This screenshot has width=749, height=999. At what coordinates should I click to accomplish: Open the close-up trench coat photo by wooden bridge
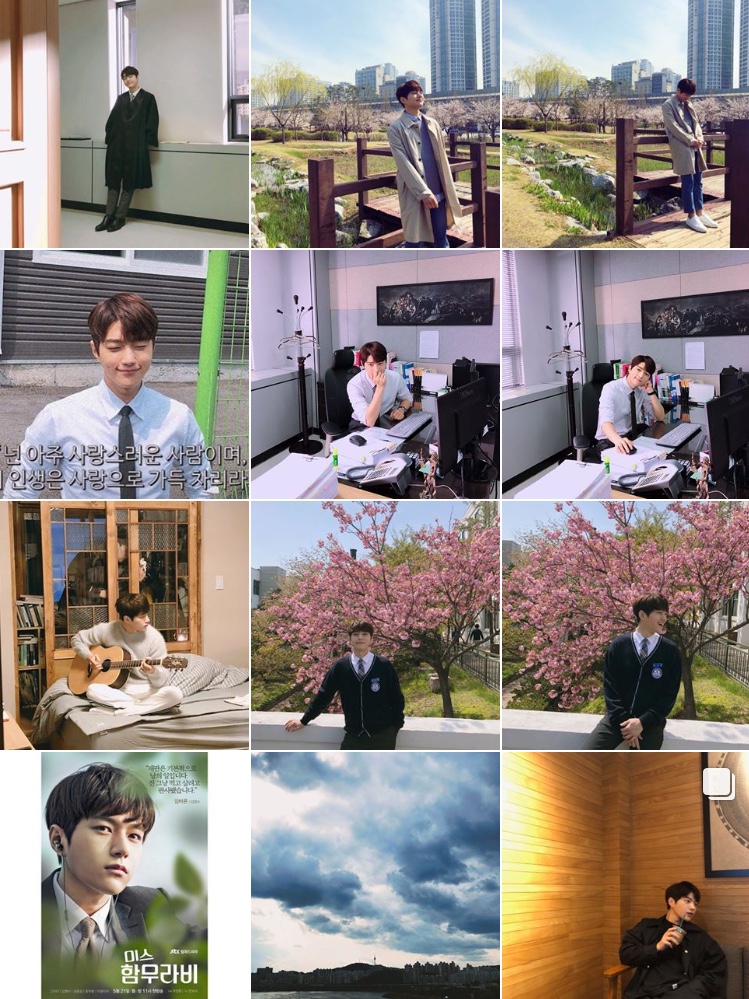375,124
